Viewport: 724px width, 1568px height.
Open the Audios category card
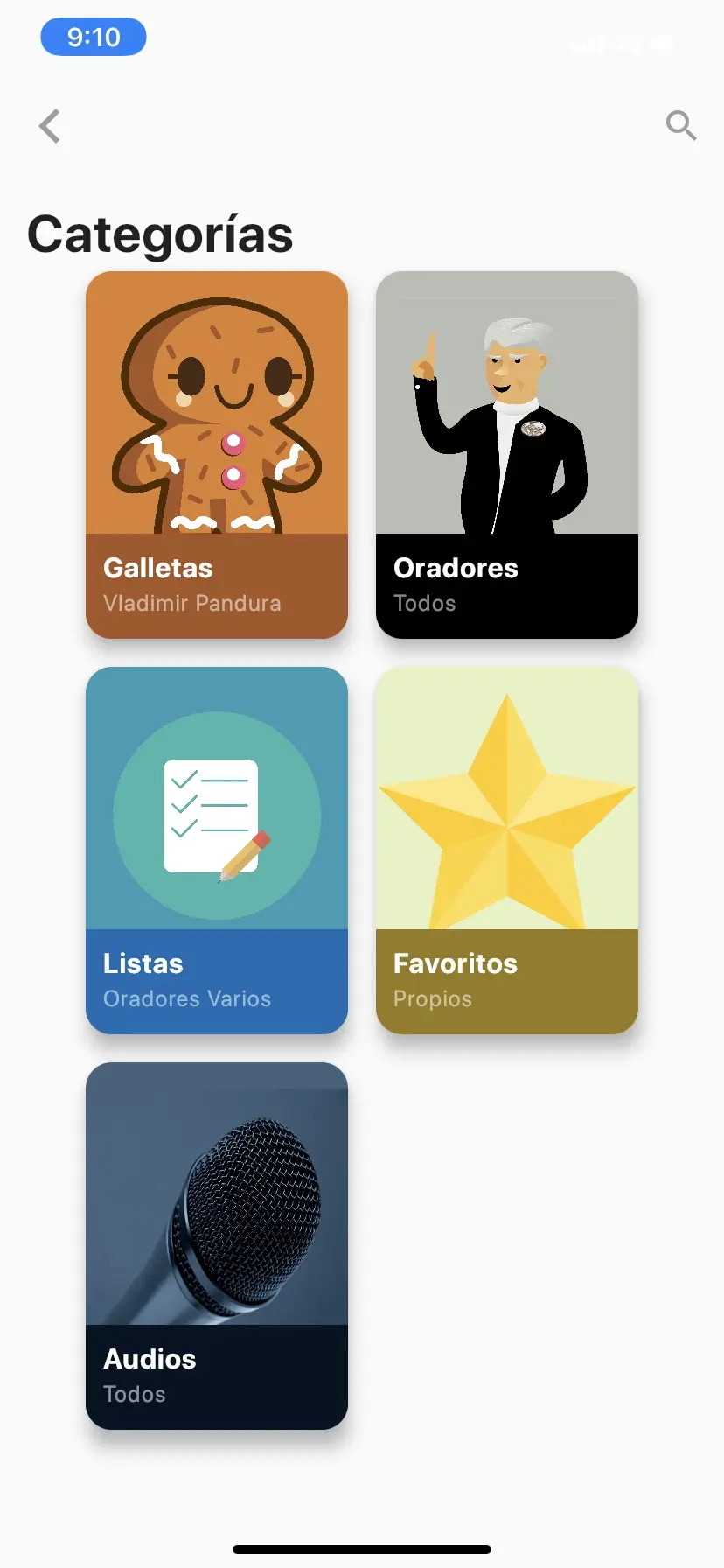click(x=217, y=1245)
